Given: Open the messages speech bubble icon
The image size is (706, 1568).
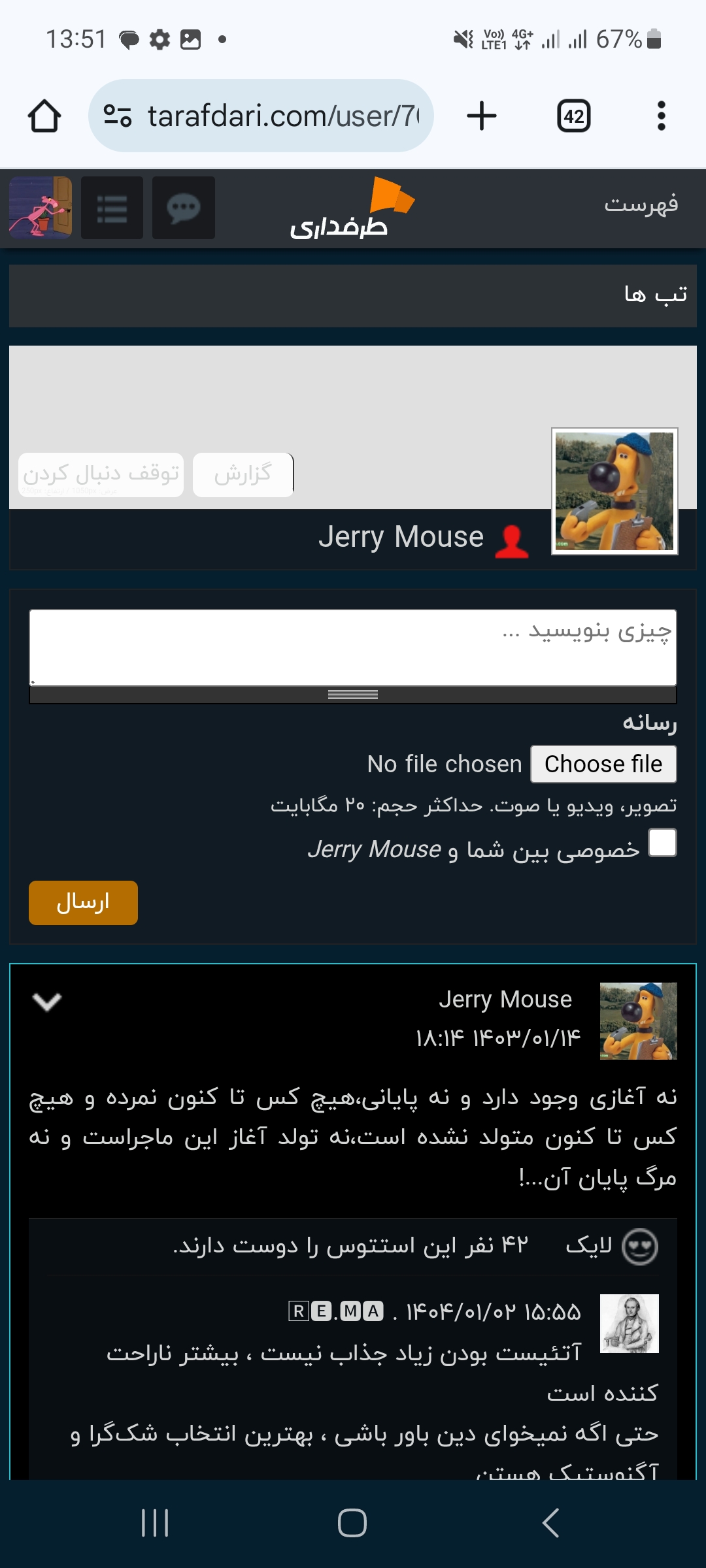Looking at the screenshot, I should [184, 208].
